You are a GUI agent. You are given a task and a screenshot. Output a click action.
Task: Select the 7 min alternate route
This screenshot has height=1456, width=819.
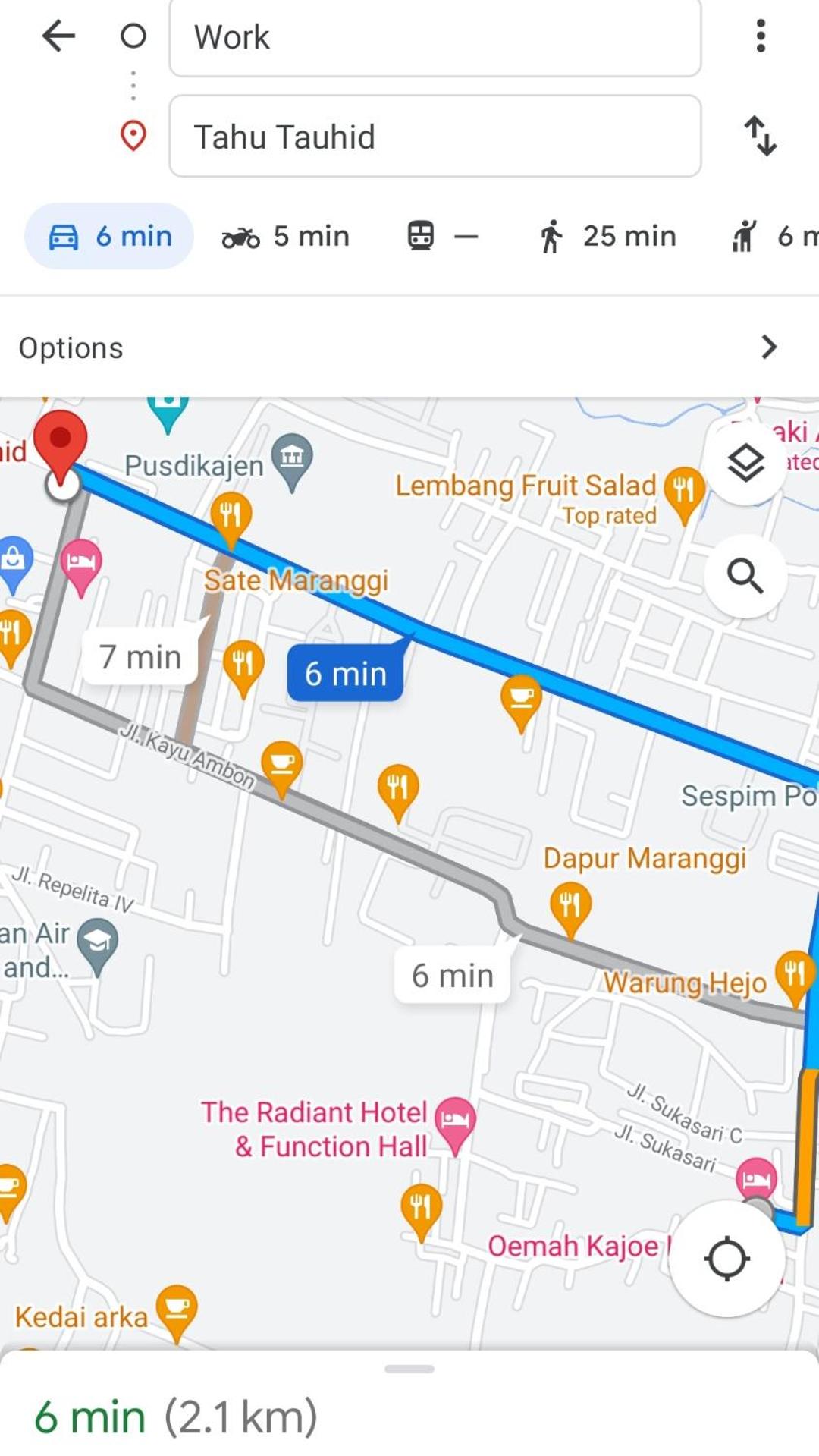tap(140, 656)
